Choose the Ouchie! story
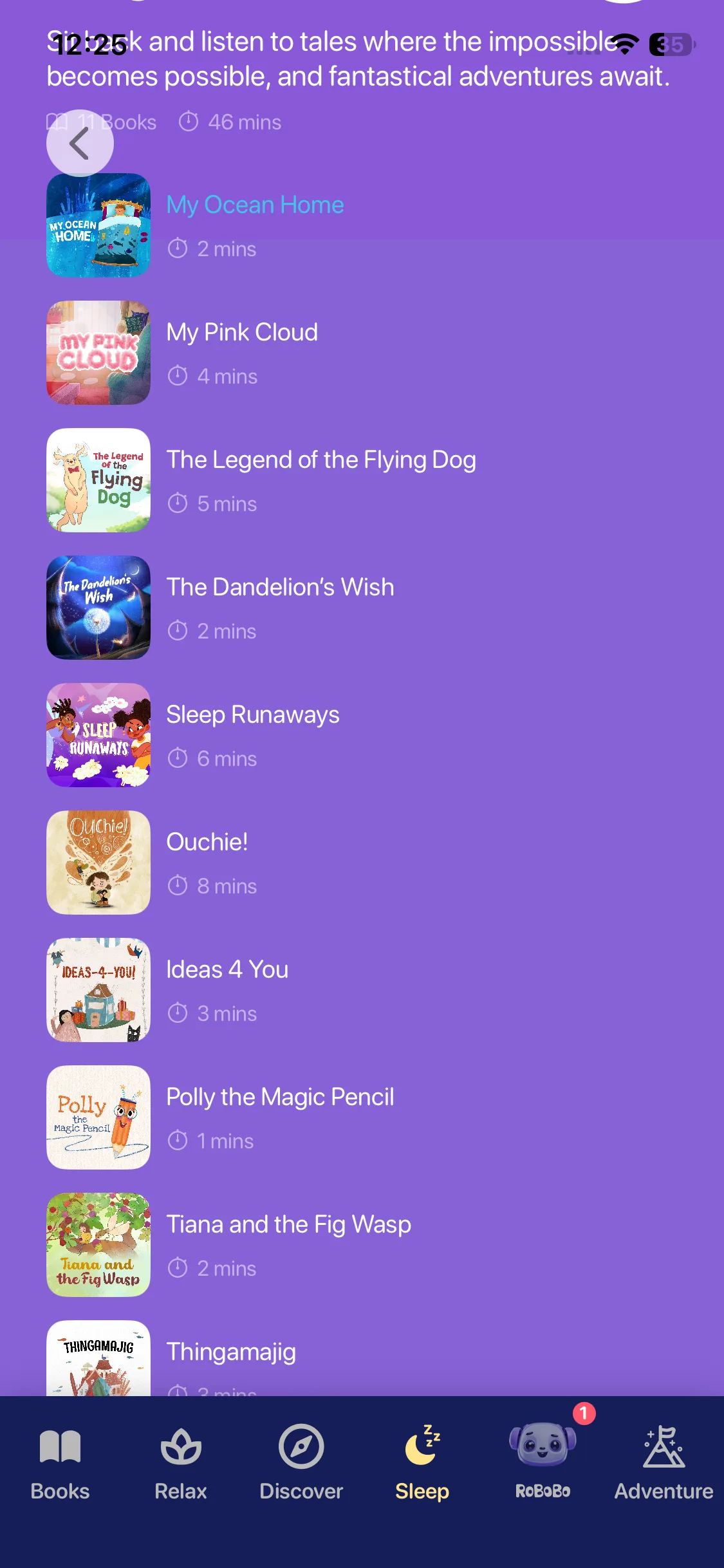Screen dimensions: 724x1568 click(x=207, y=862)
